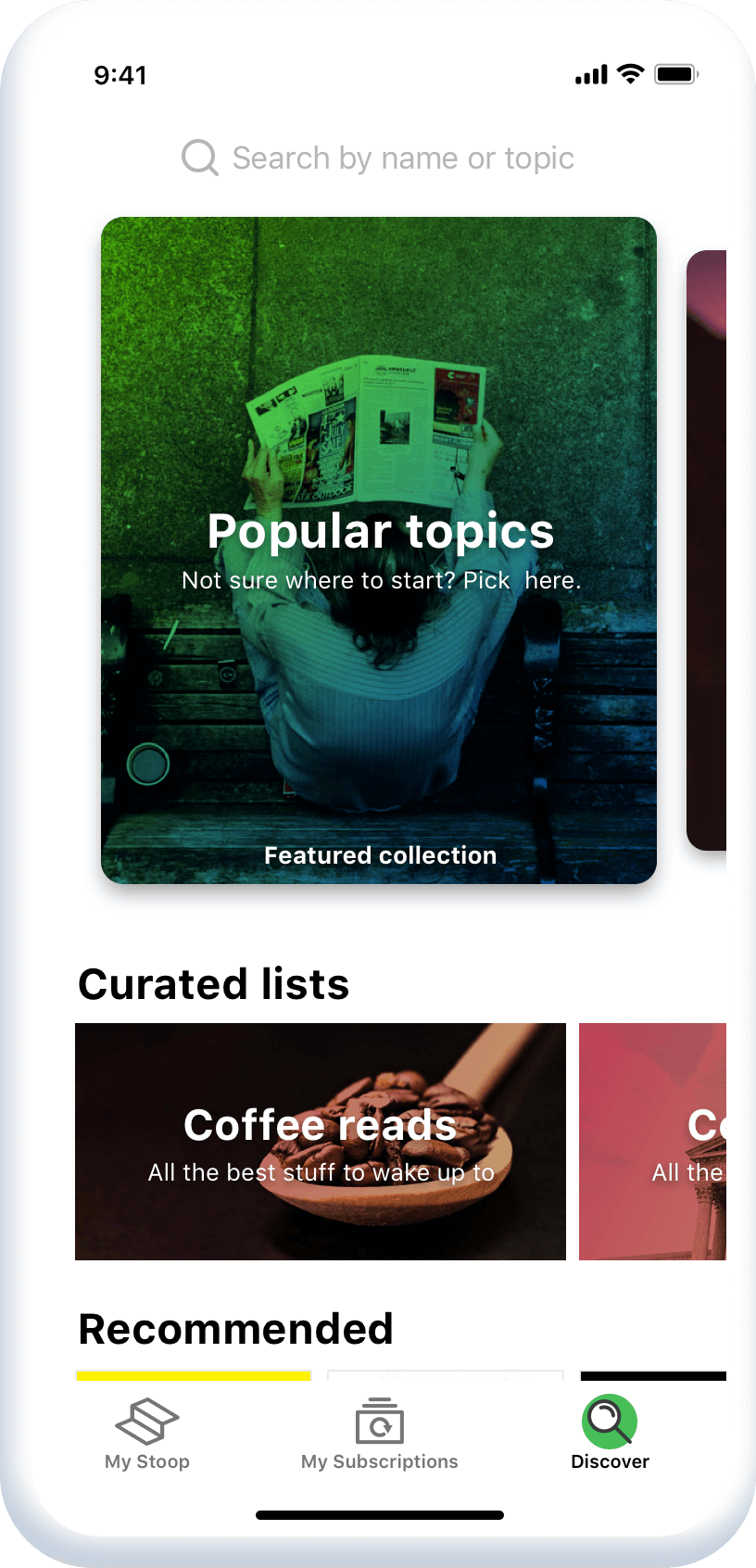This screenshot has width=756, height=1568.
Task: Select the Discover tab
Action: tap(610, 1434)
